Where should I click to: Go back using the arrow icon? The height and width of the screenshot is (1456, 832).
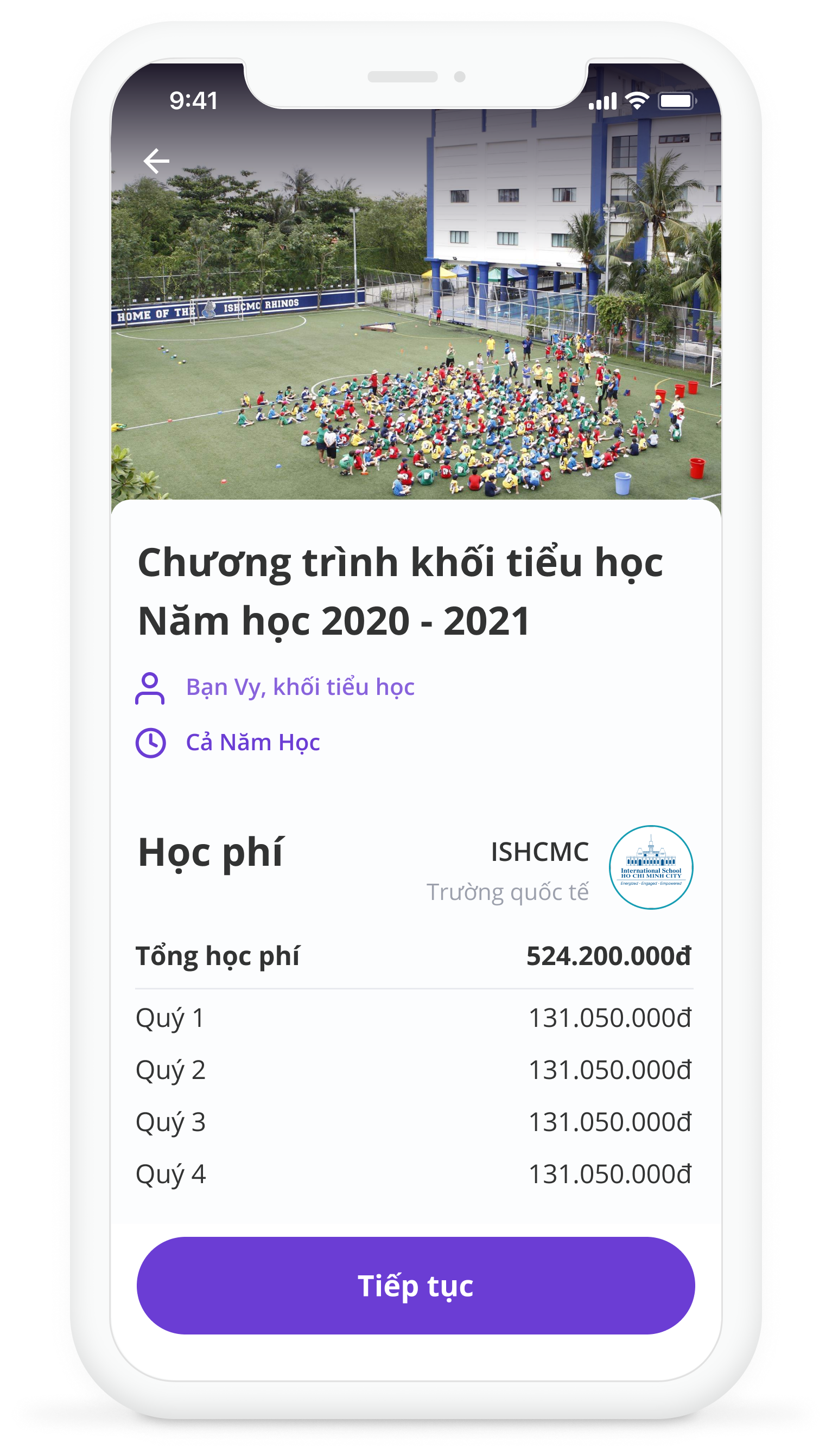[156, 161]
